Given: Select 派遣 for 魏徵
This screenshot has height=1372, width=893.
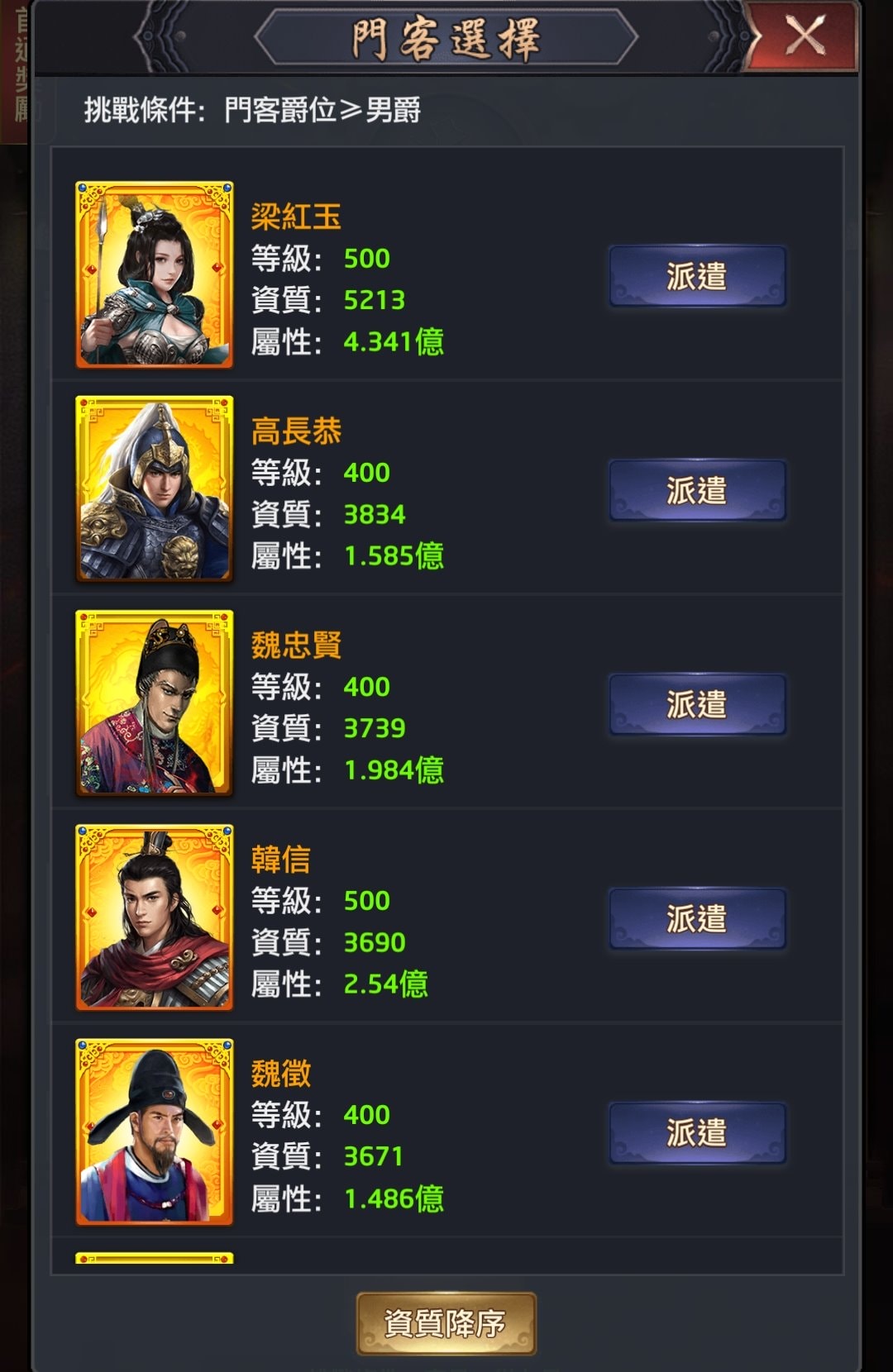Looking at the screenshot, I should coord(697,1132).
